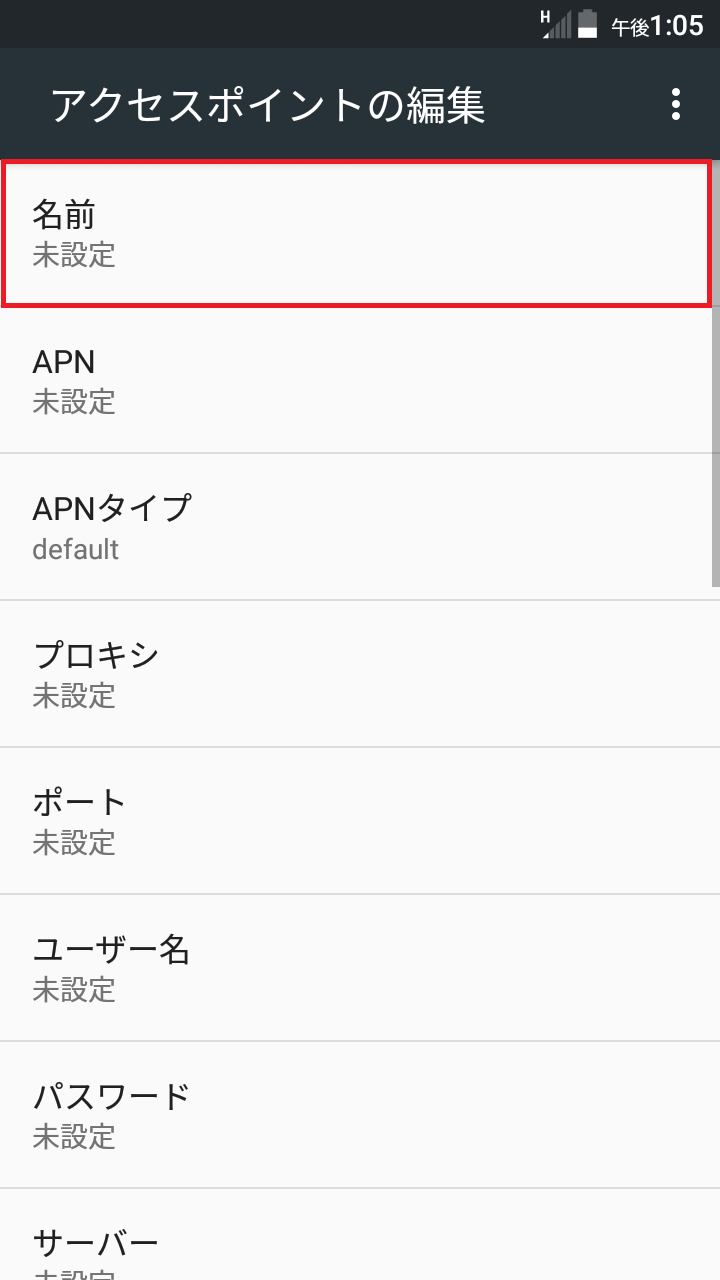Edit the プロキシ (Proxy) setting
Image resolution: width=720 pixels, height=1280 pixels.
(360, 673)
